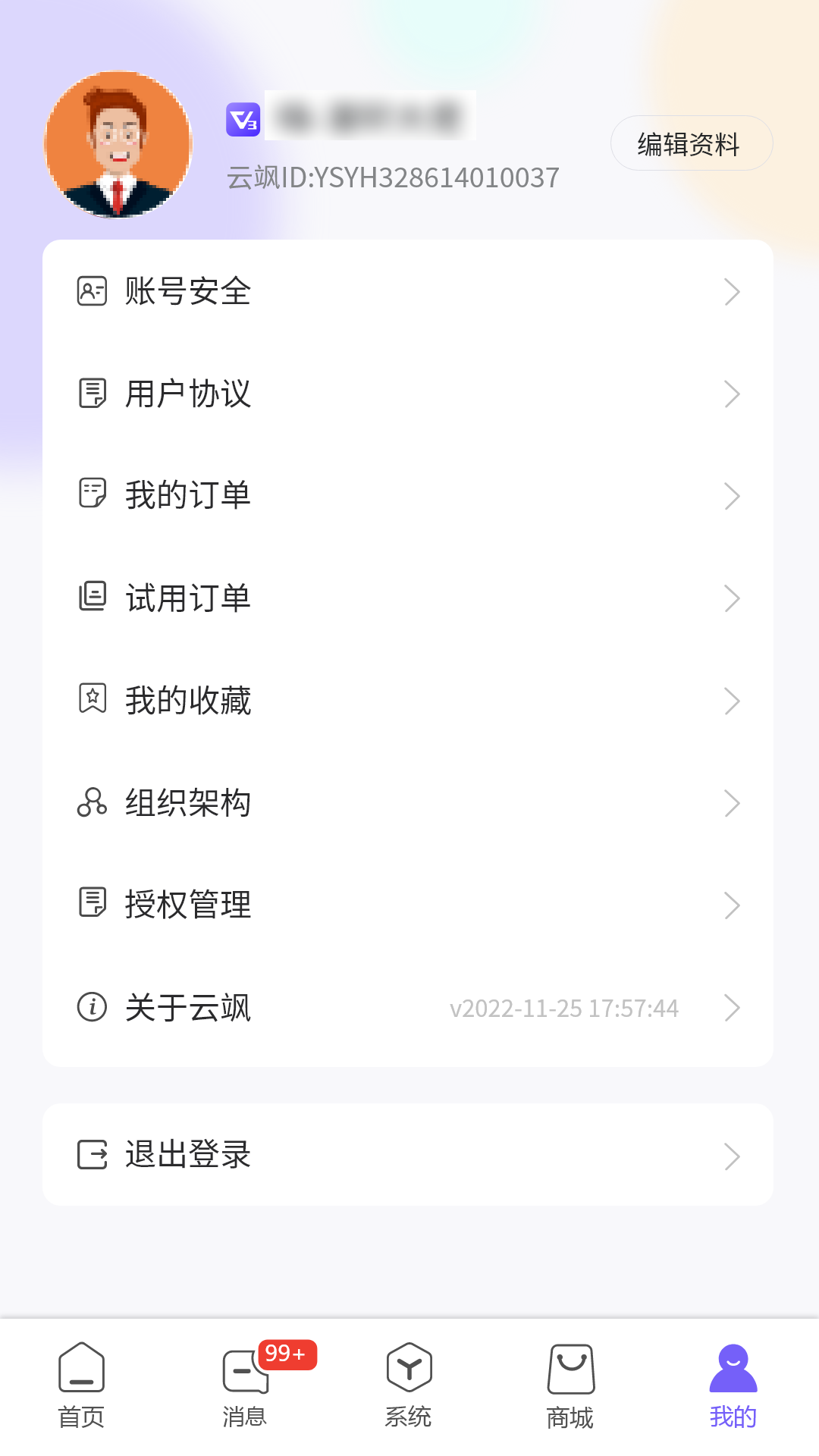Screen dimensions: 819x1456
Task: Open 账号安全 via its ID card icon
Action: click(x=92, y=291)
